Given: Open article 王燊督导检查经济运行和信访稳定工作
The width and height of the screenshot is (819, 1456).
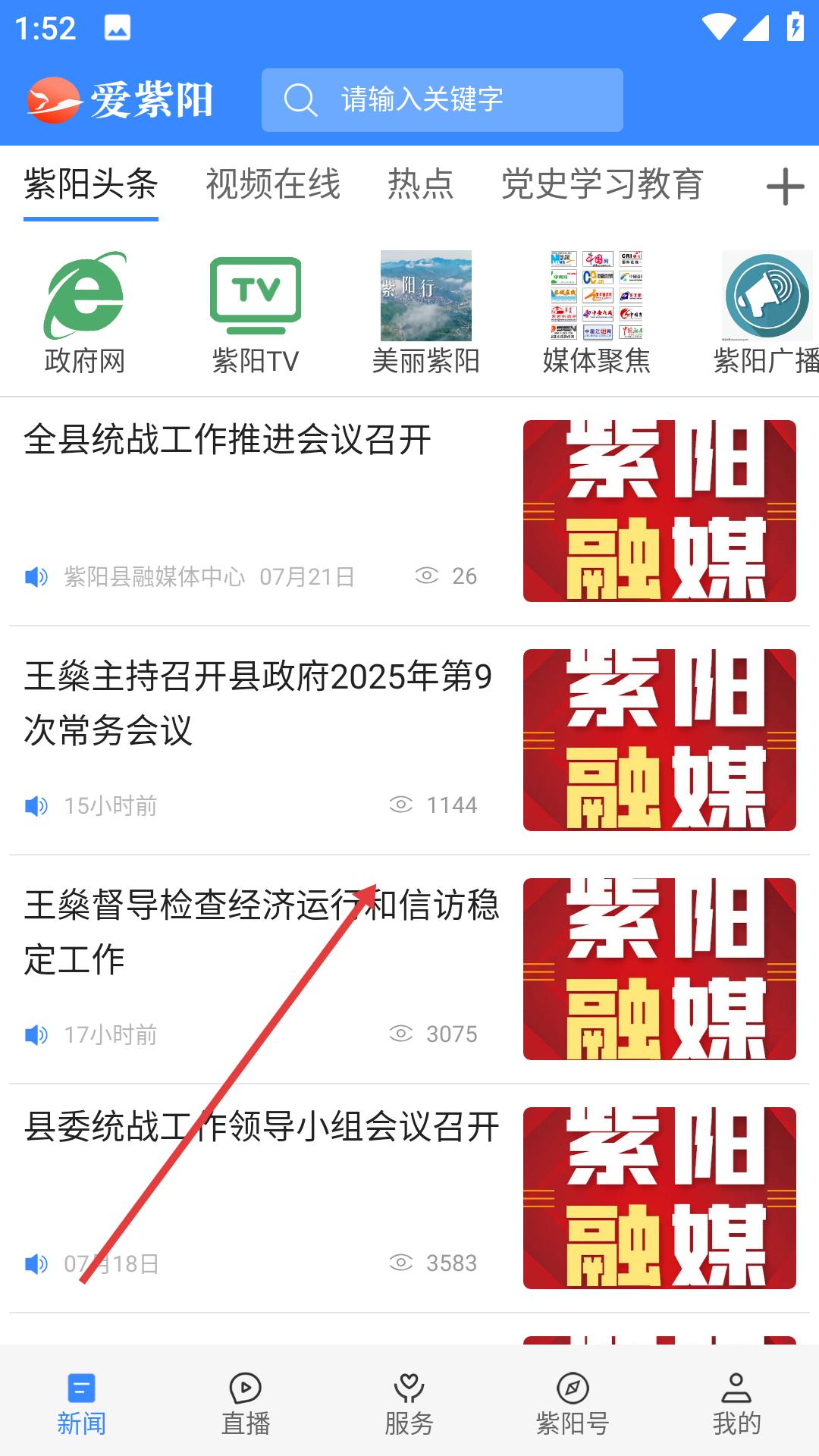Looking at the screenshot, I should (258, 932).
